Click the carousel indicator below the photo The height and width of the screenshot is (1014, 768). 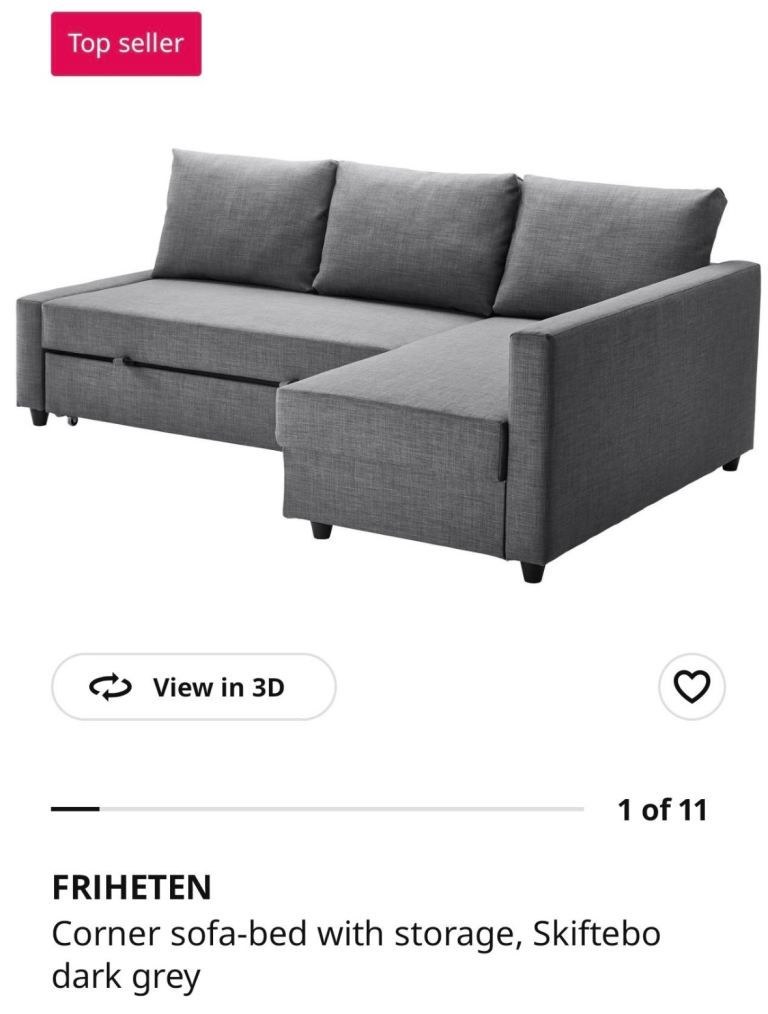(x=318, y=802)
